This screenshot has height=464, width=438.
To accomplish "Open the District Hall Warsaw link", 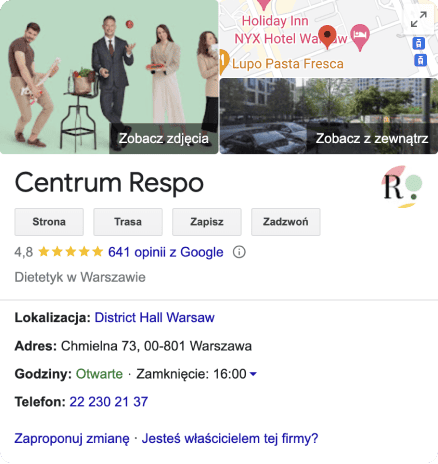I will (155, 317).
